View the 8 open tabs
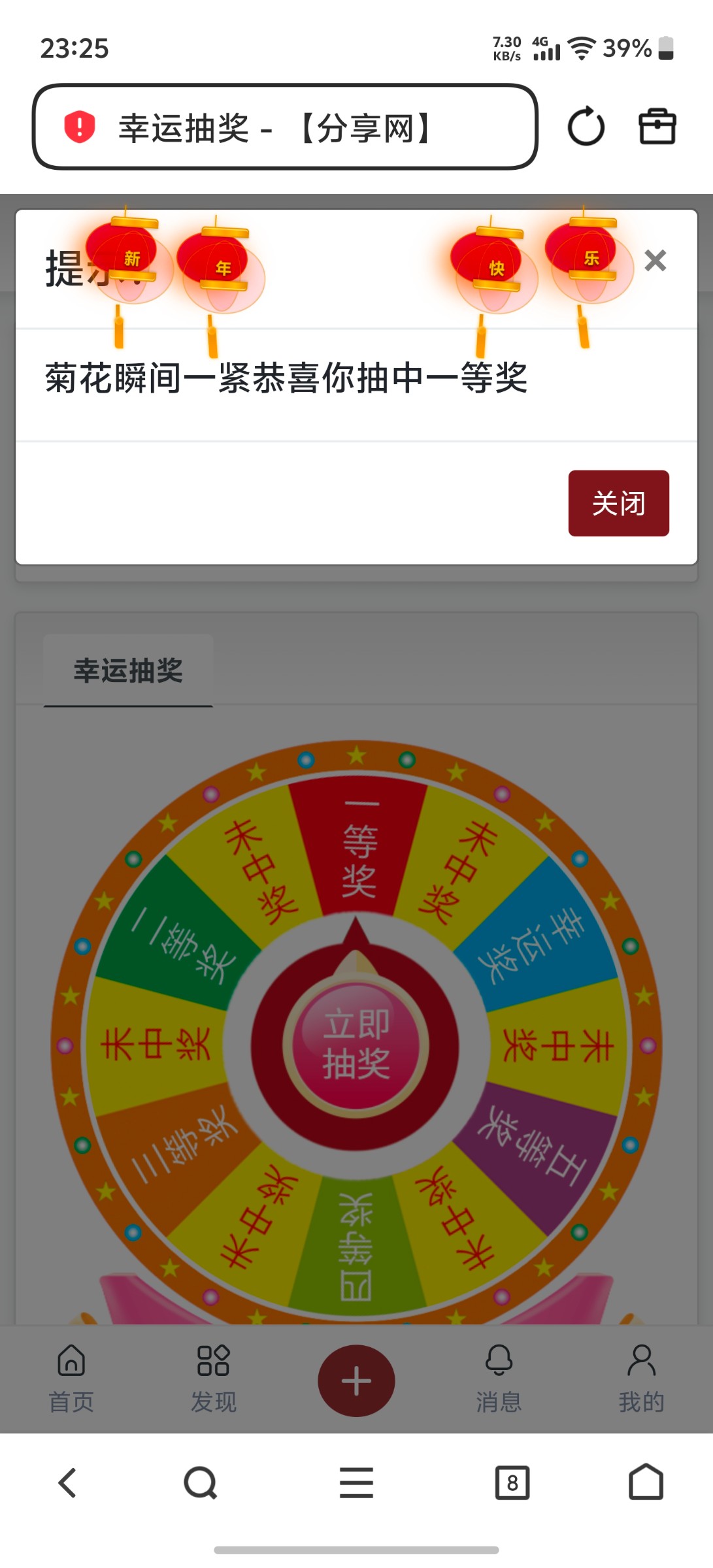 [512, 1482]
